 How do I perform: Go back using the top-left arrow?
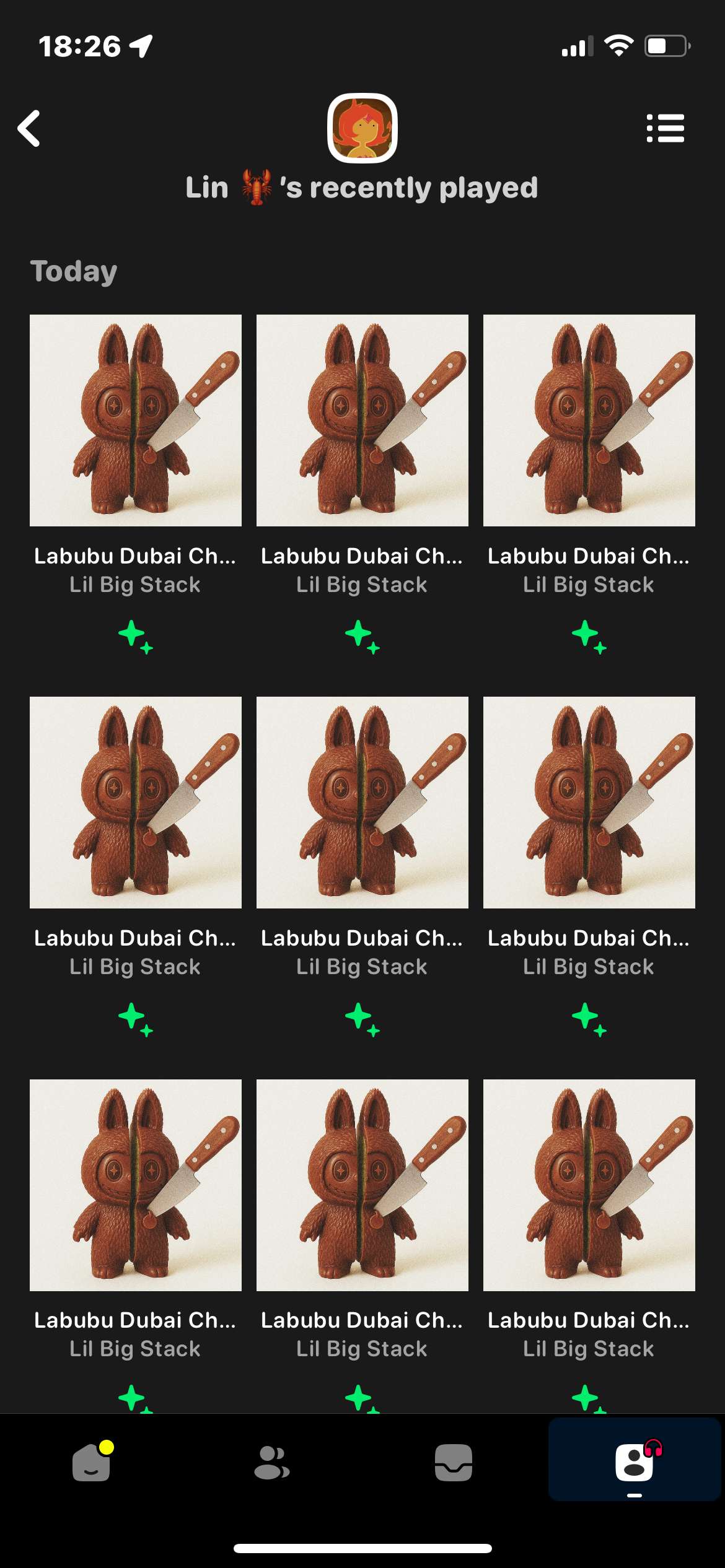[x=29, y=128]
